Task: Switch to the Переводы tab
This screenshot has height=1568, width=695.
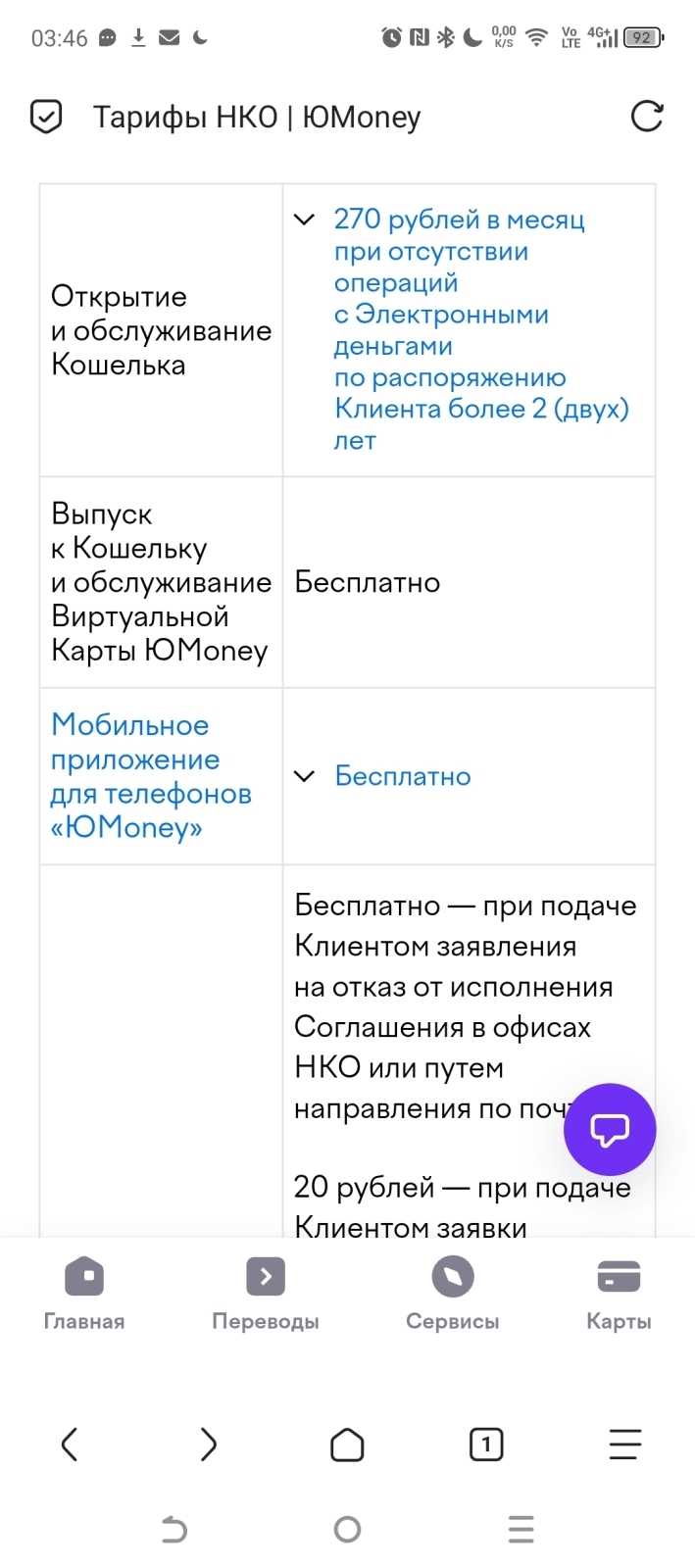Action: click(266, 1294)
